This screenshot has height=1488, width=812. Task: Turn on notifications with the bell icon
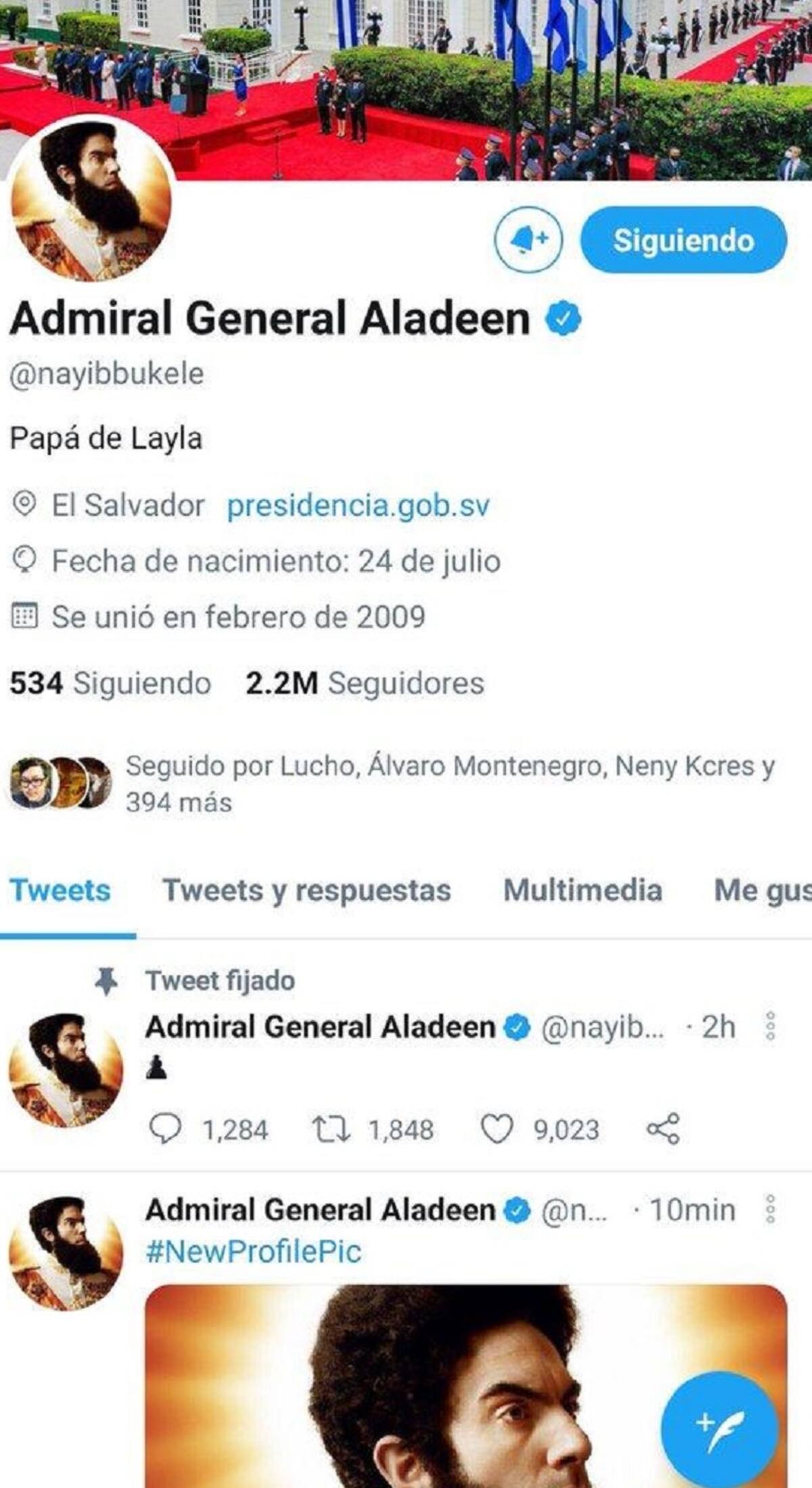coord(528,240)
